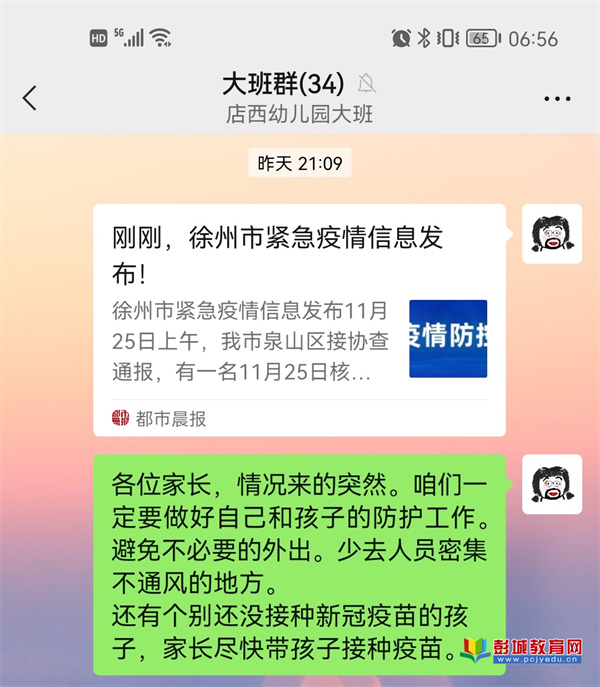Open the group chat overflow menu
The height and width of the screenshot is (687, 600).
click(557, 98)
